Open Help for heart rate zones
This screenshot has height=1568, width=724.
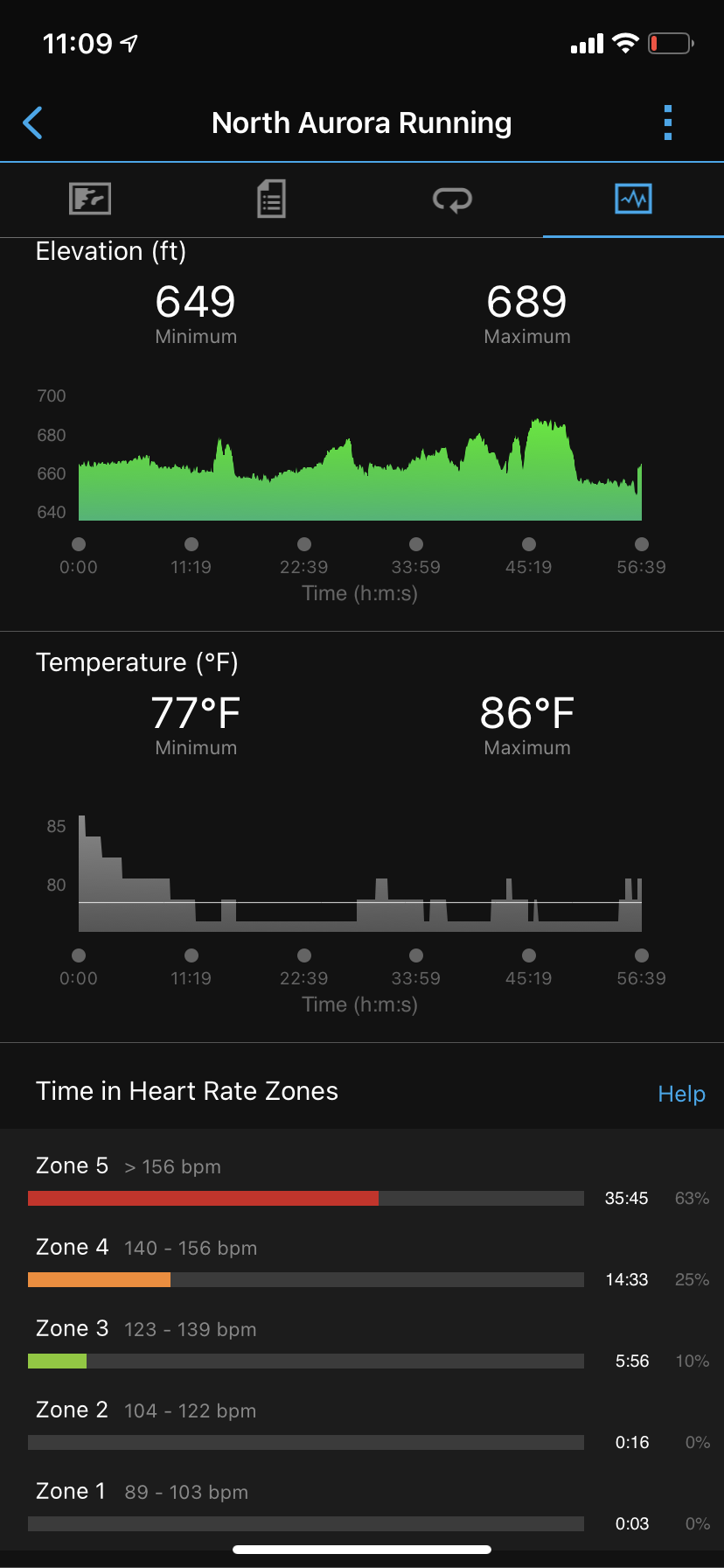[681, 1094]
